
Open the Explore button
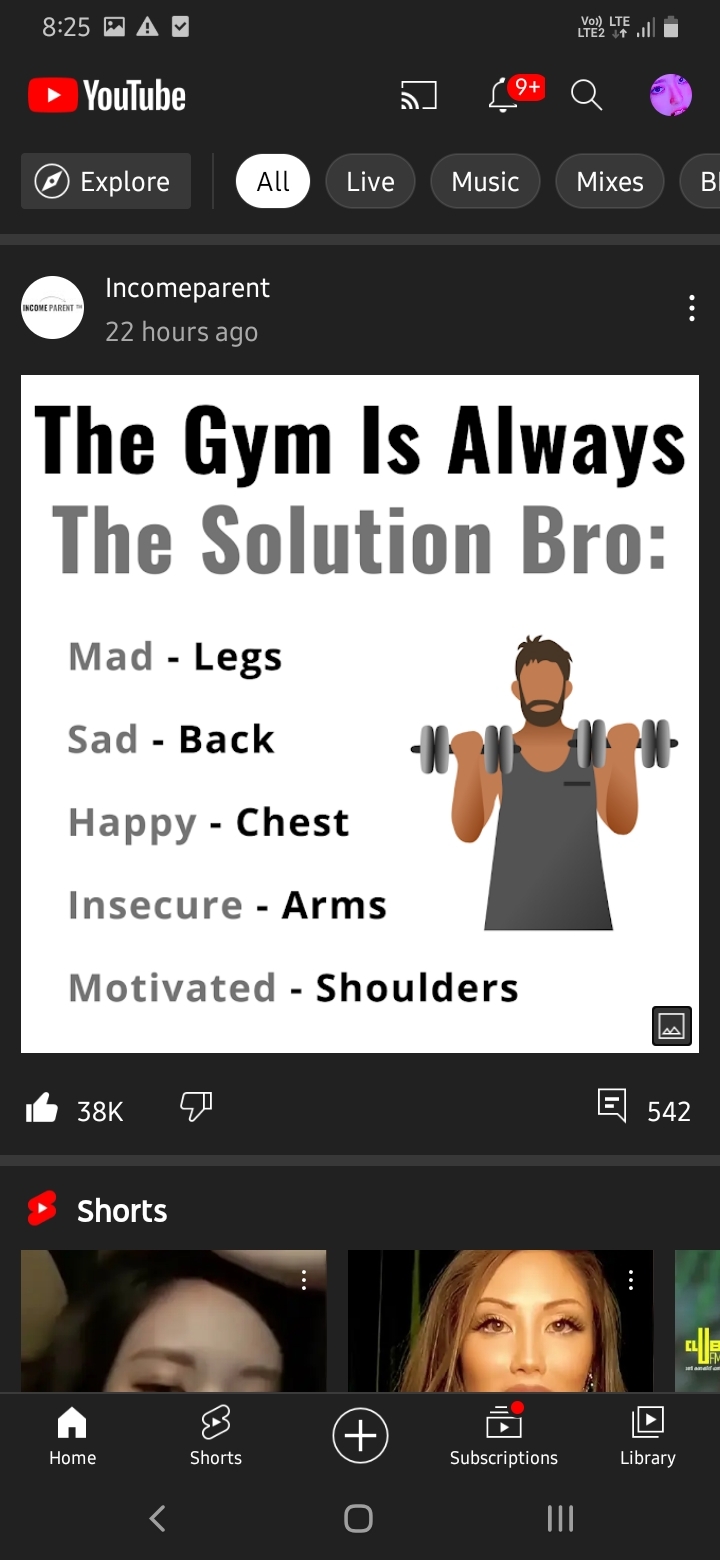tap(106, 181)
